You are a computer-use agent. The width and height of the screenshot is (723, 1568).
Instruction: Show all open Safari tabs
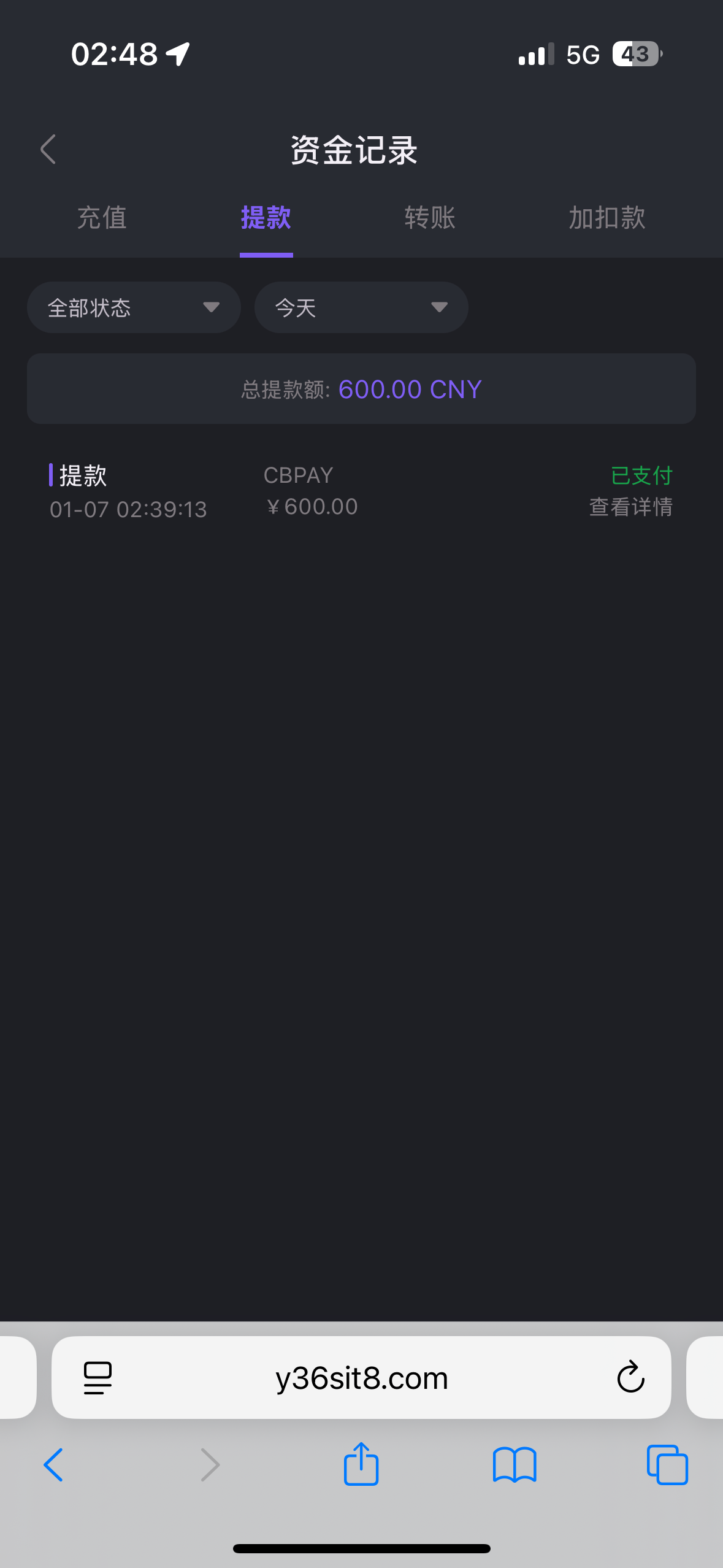[667, 1466]
